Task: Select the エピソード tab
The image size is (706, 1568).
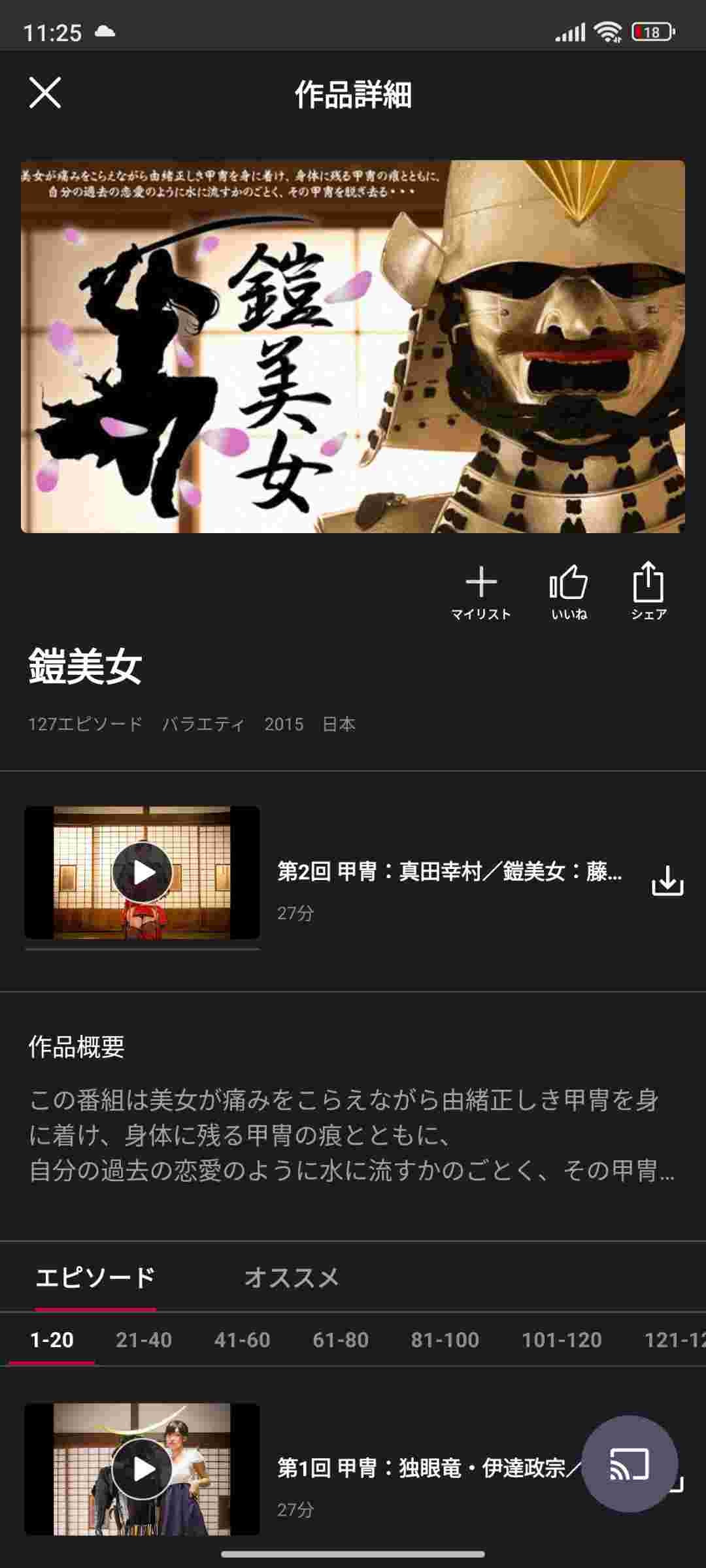Action: (95, 1278)
